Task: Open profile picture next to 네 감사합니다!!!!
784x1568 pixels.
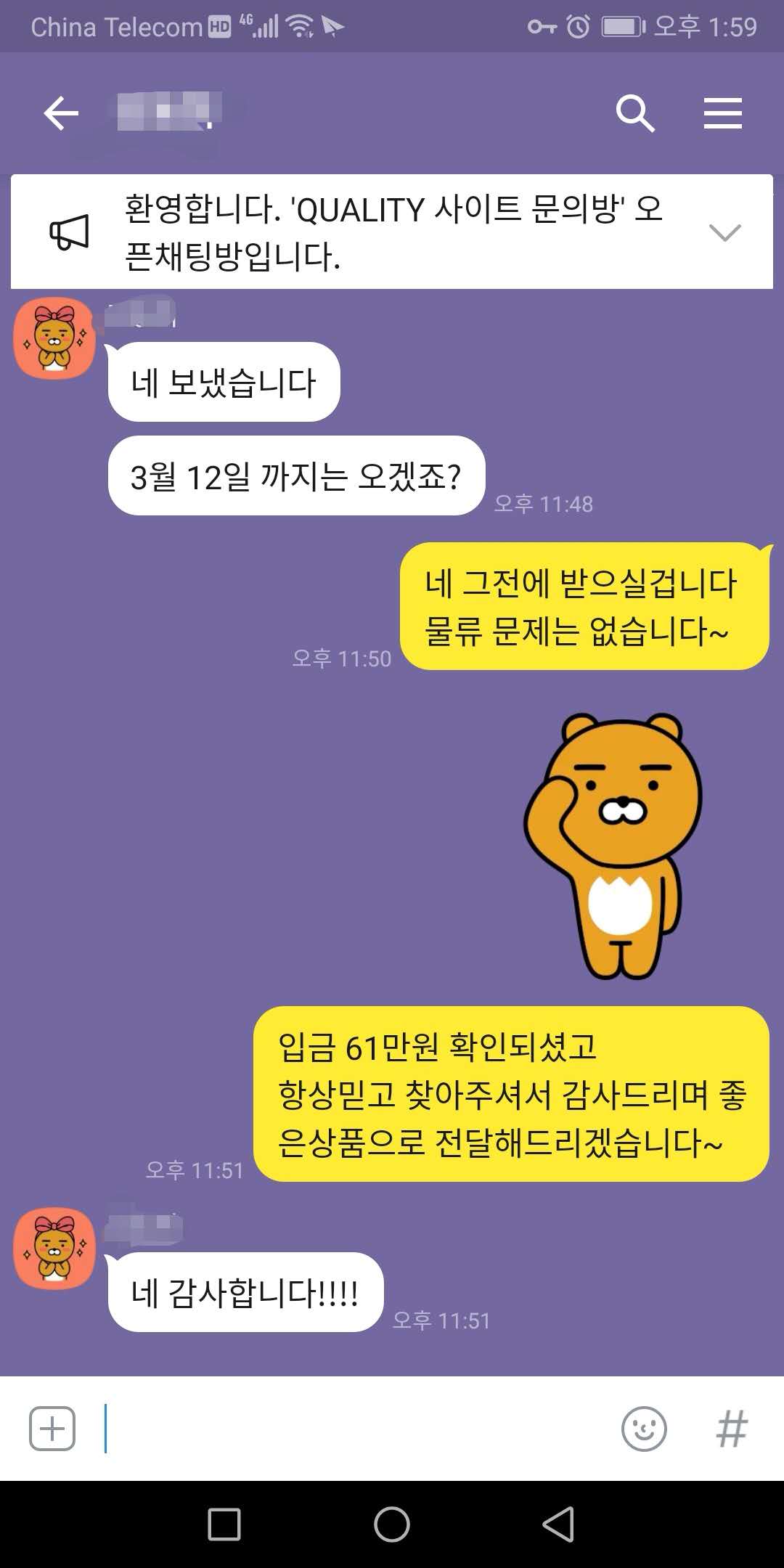Action: pos(54,1249)
